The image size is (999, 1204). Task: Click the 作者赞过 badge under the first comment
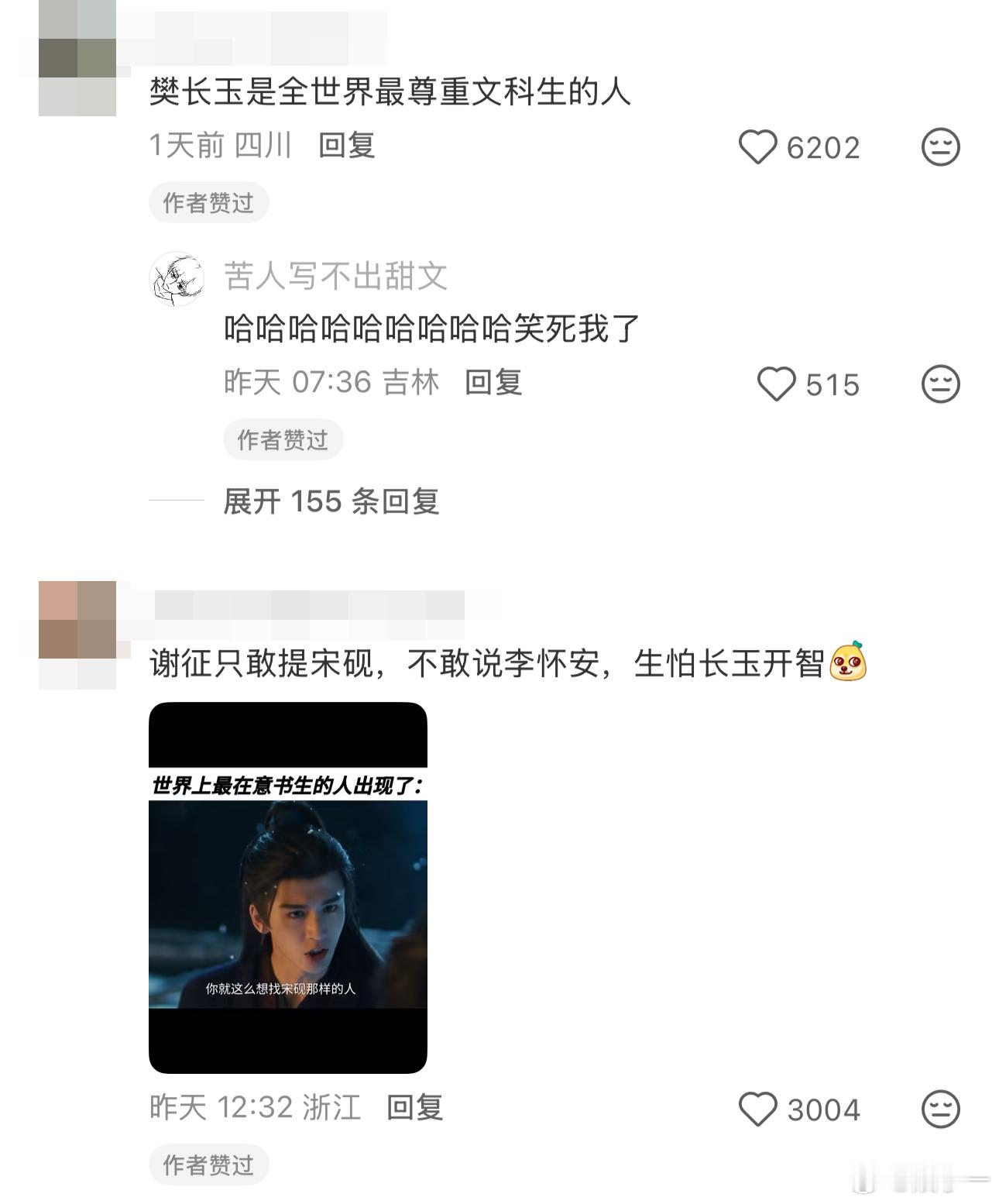tap(211, 203)
